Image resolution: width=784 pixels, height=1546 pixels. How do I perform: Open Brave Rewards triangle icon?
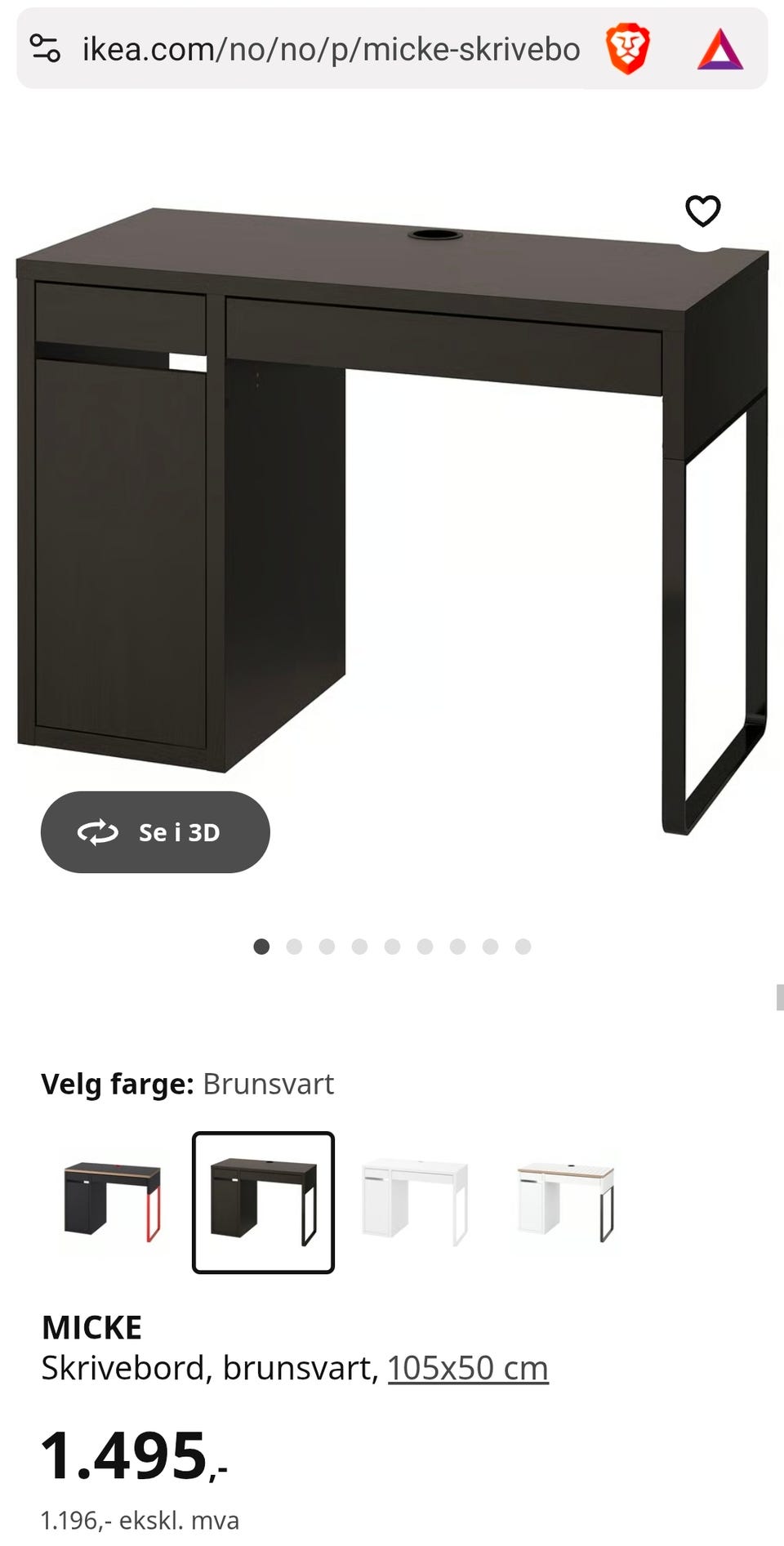[x=720, y=49]
